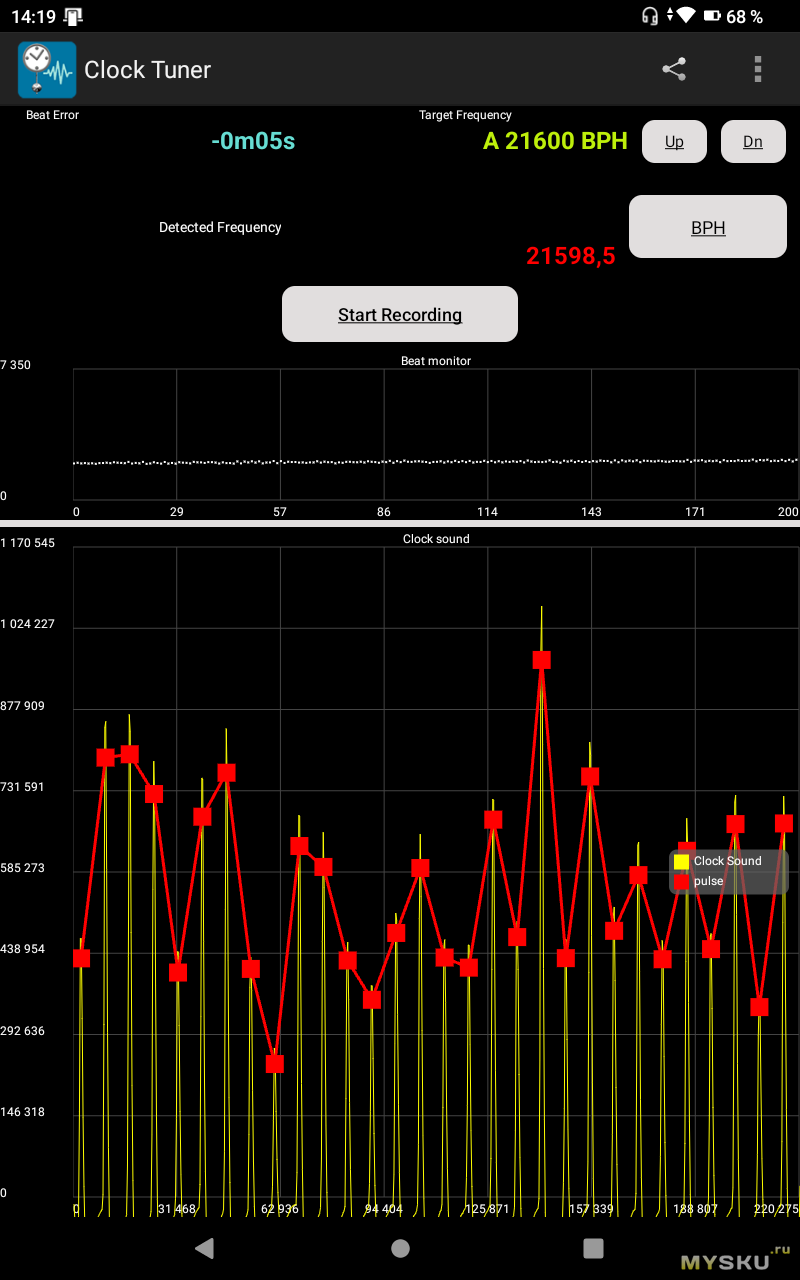Viewport: 800px width, 1280px height.
Task: Open recent apps
Action: coord(594,1247)
